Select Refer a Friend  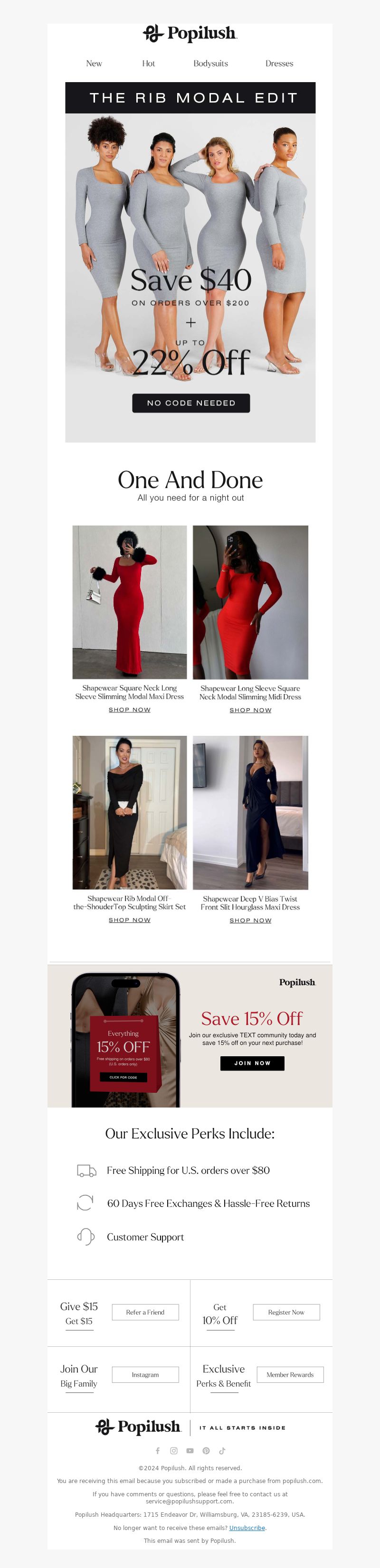point(145,1312)
